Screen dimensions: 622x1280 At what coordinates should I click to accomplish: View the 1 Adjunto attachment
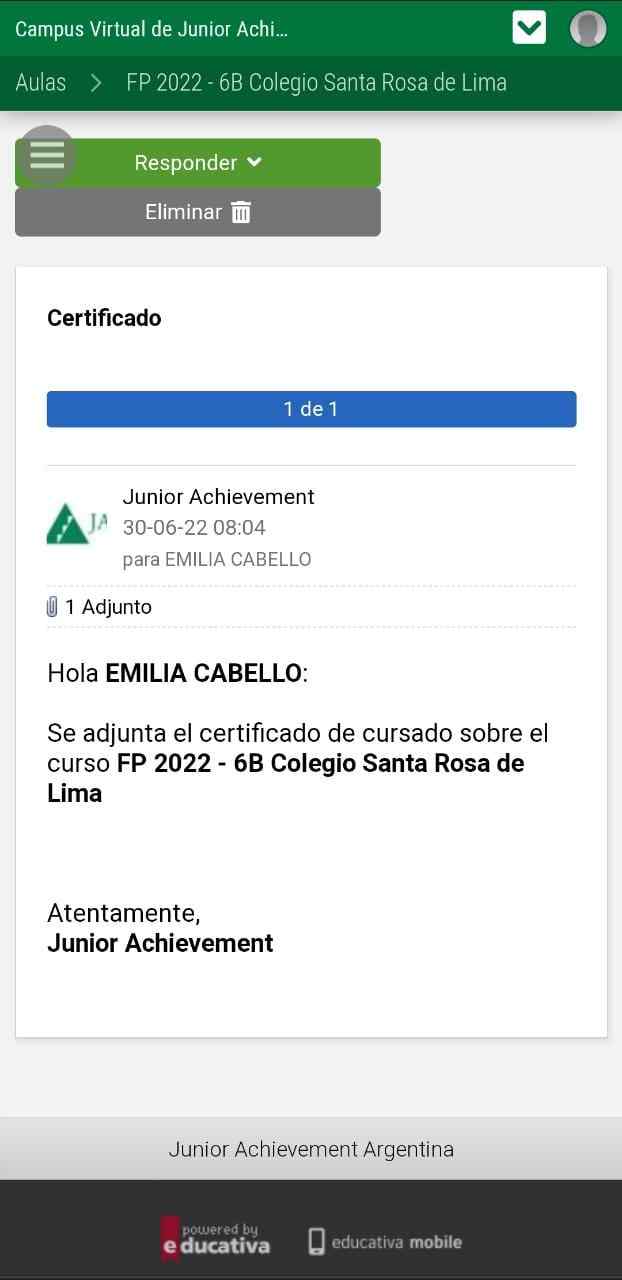(100, 607)
